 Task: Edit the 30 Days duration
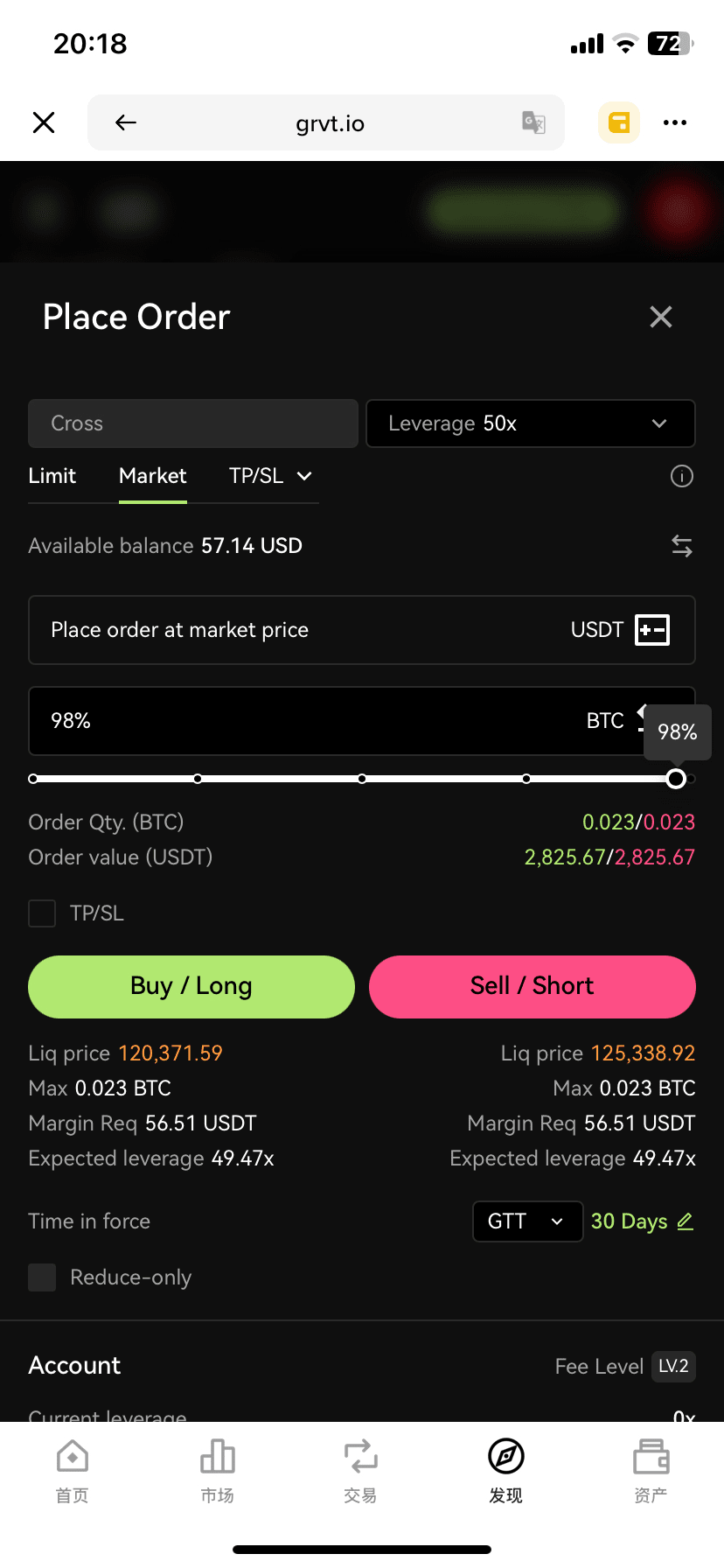coord(642,1221)
